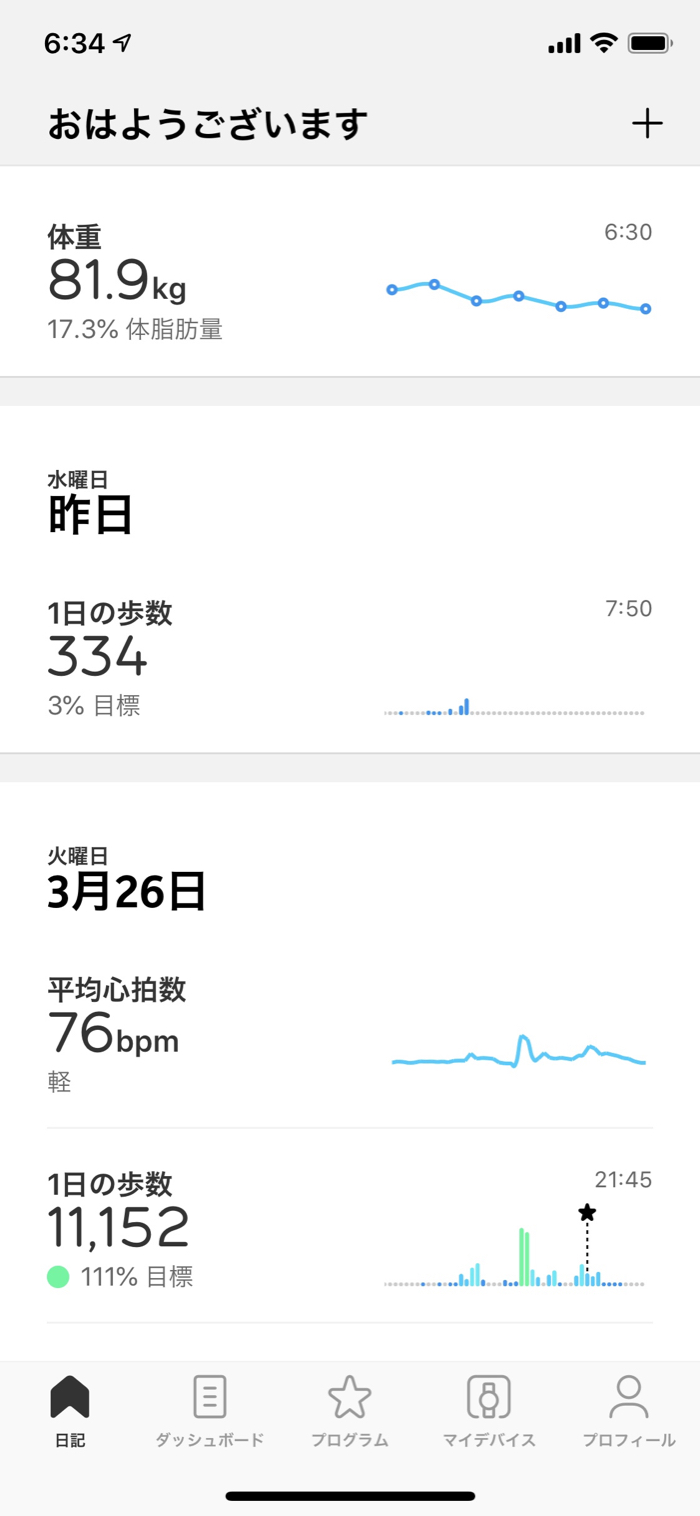Switch to the プロフィール tab

click(629, 1410)
